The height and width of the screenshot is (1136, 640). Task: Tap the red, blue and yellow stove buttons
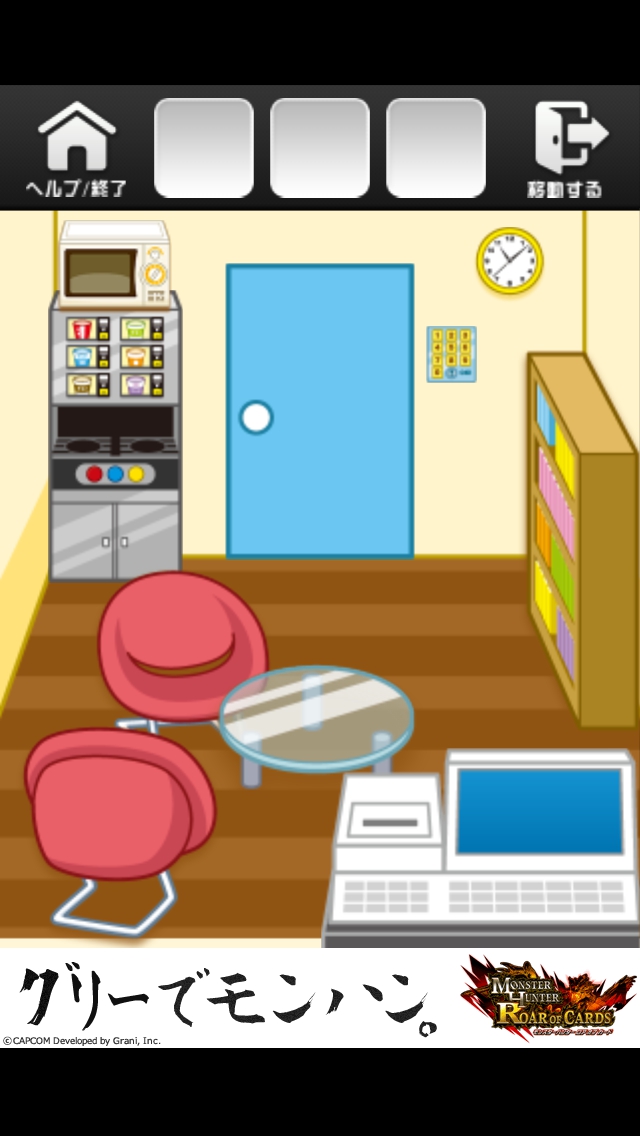pyautogui.click(x=115, y=473)
